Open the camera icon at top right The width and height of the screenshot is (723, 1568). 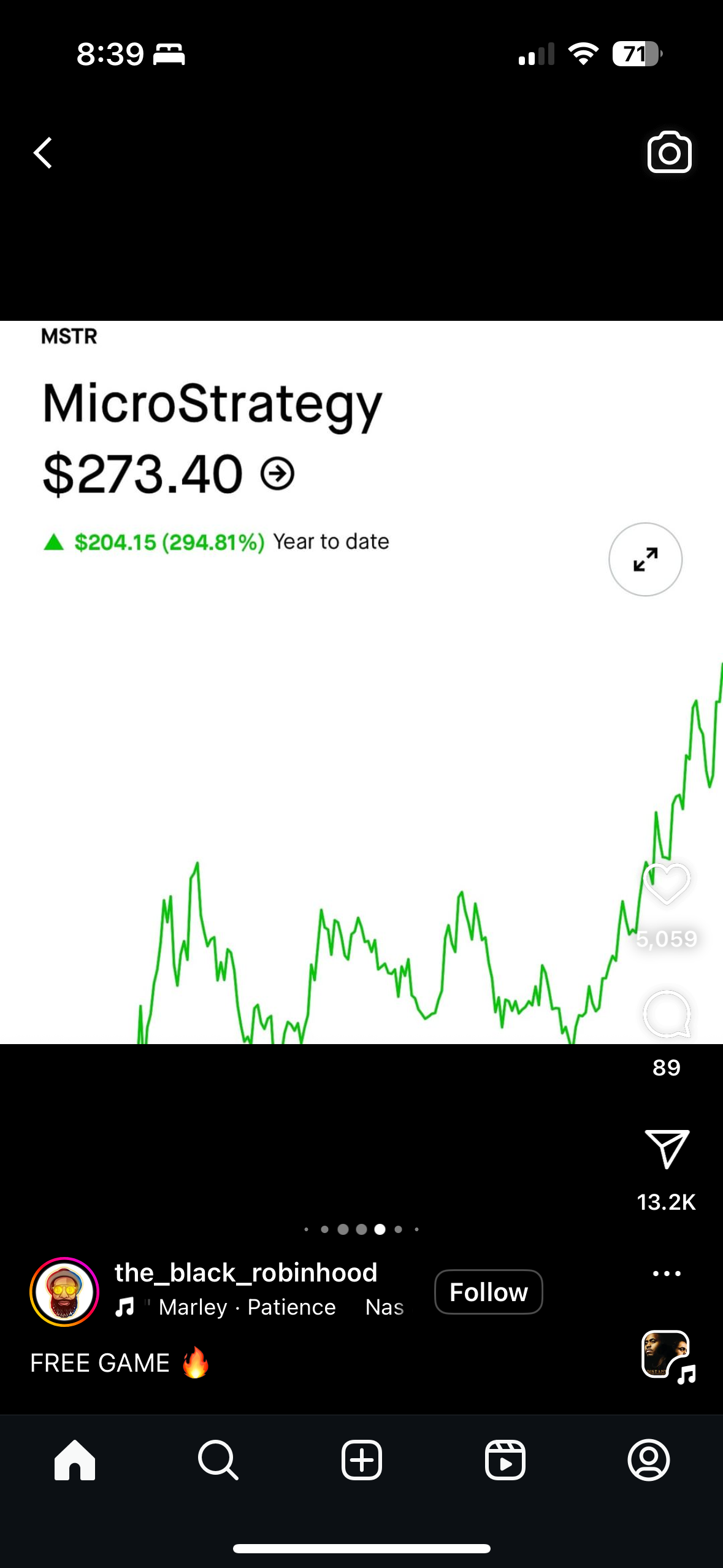(x=669, y=152)
